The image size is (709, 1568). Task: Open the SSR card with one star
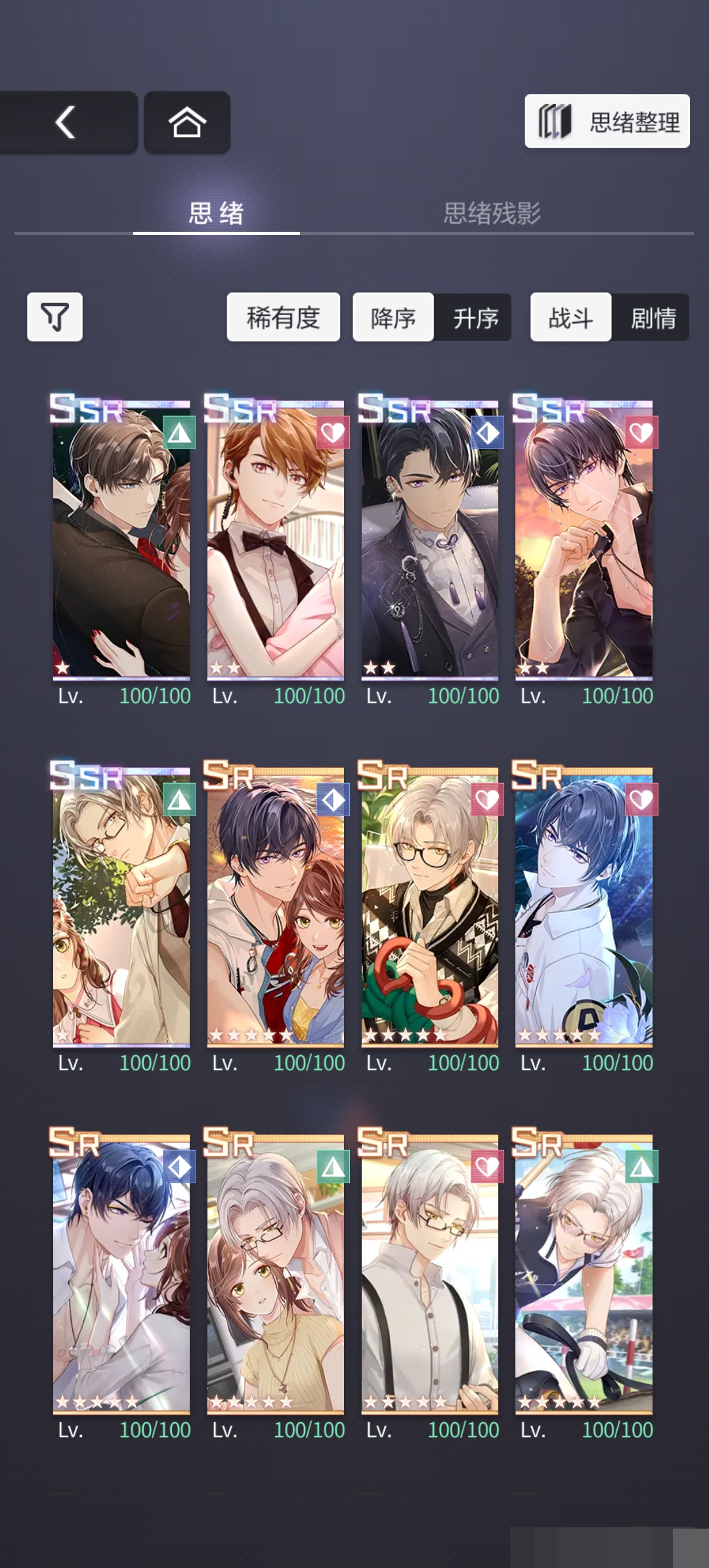(x=121, y=538)
